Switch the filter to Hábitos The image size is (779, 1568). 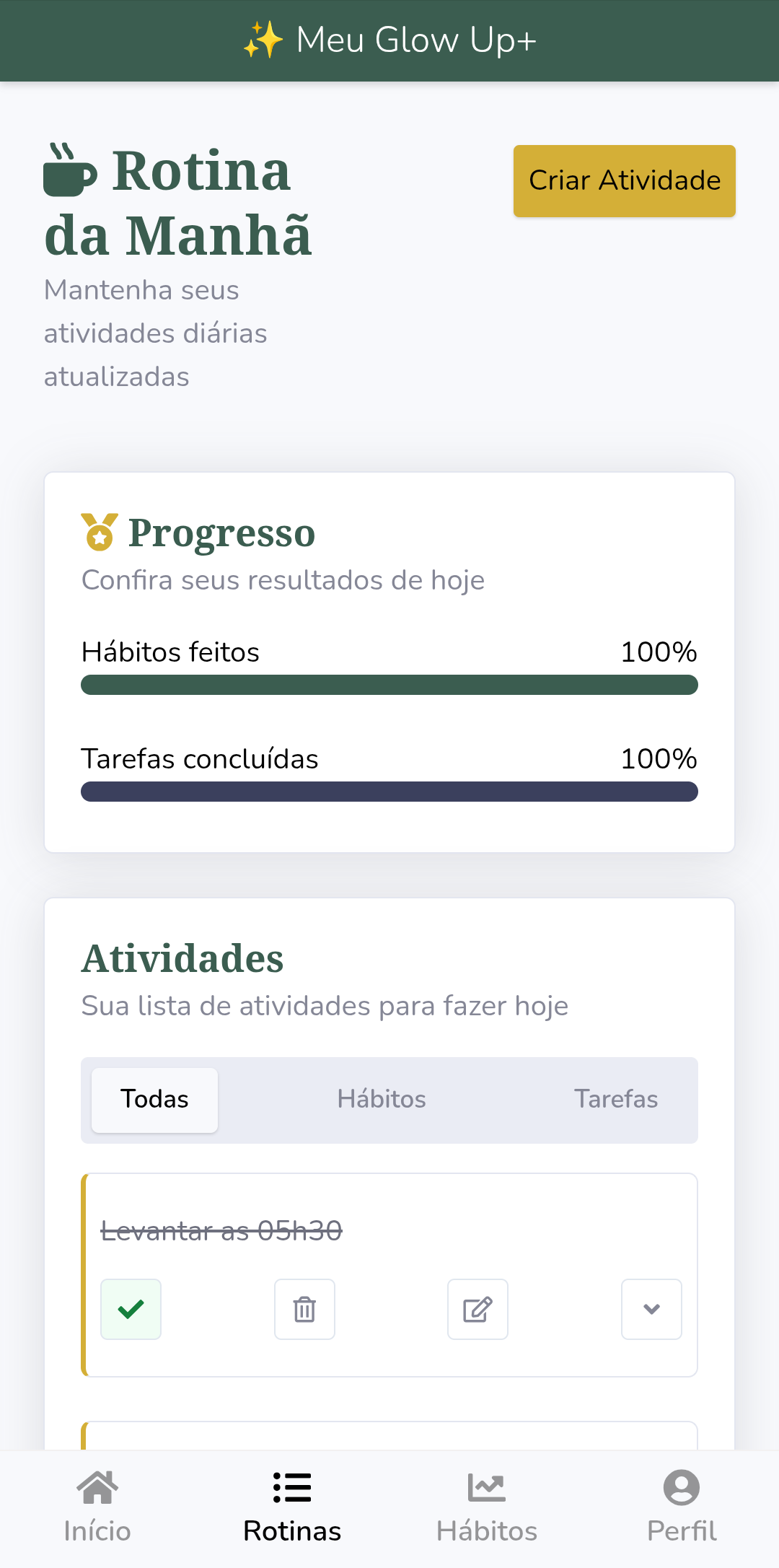click(381, 1099)
